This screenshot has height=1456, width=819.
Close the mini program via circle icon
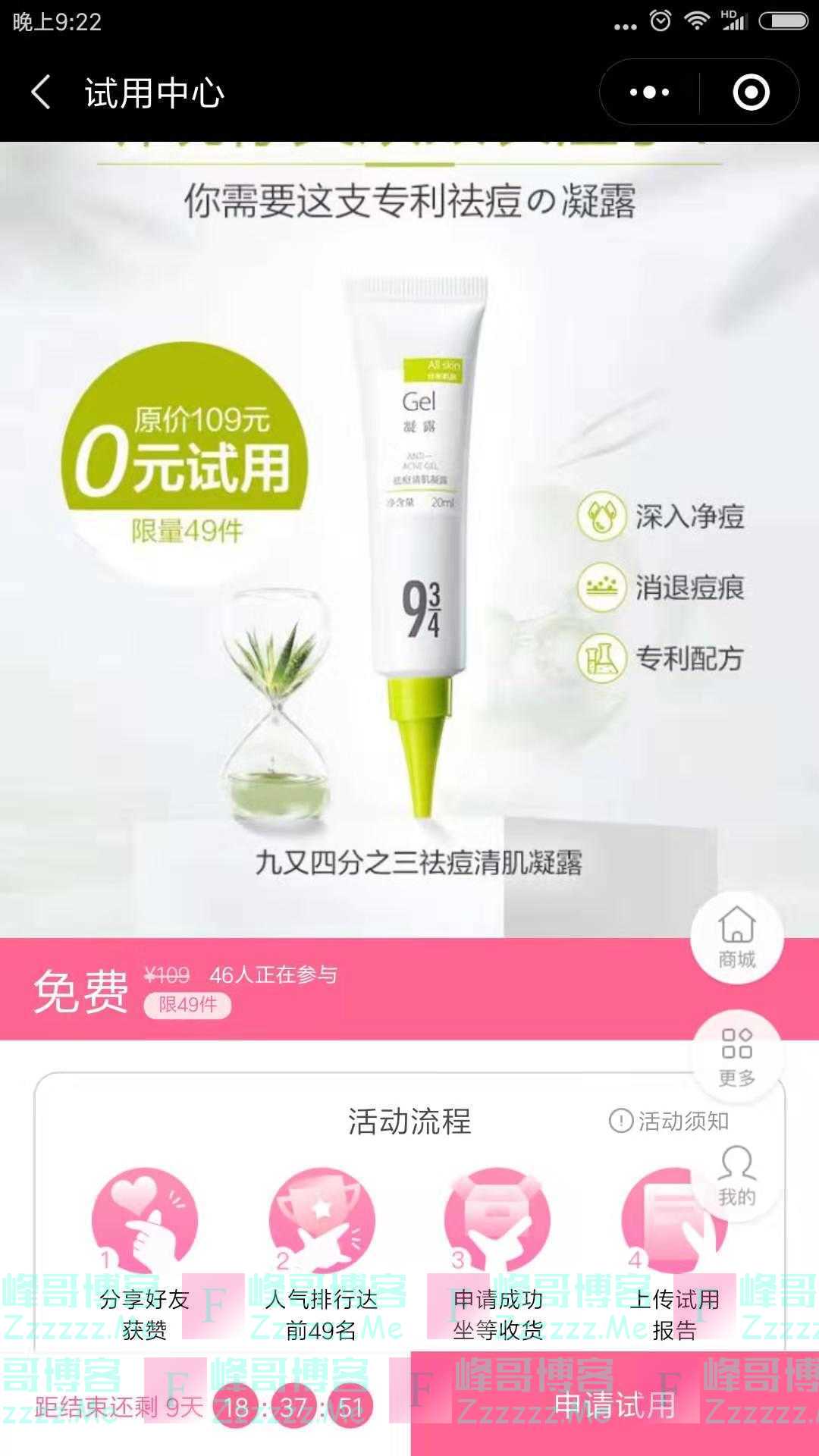751,93
